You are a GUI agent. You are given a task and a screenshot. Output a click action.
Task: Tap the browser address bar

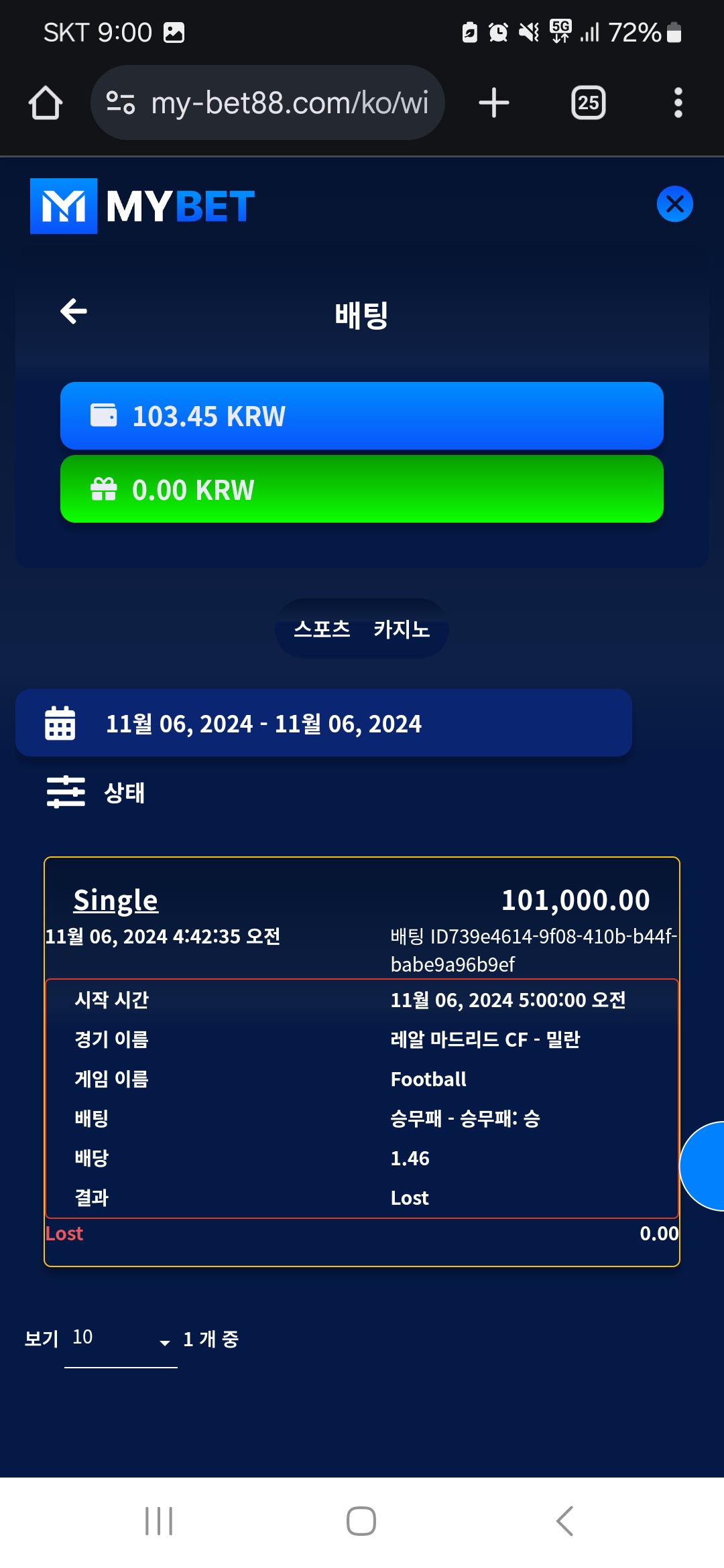click(x=268, y=103)
